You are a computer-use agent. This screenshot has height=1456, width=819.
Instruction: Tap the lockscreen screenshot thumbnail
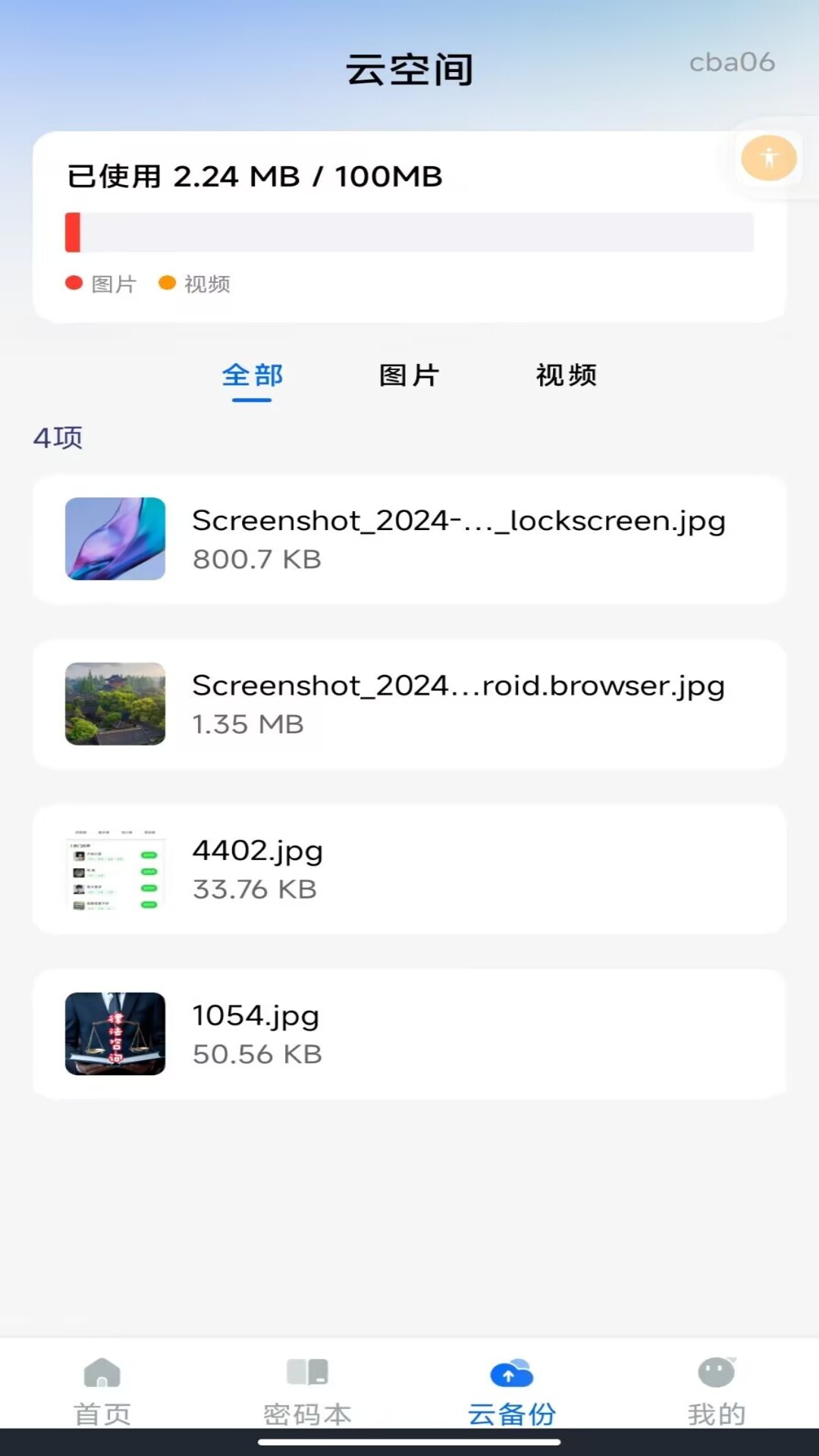115,540
